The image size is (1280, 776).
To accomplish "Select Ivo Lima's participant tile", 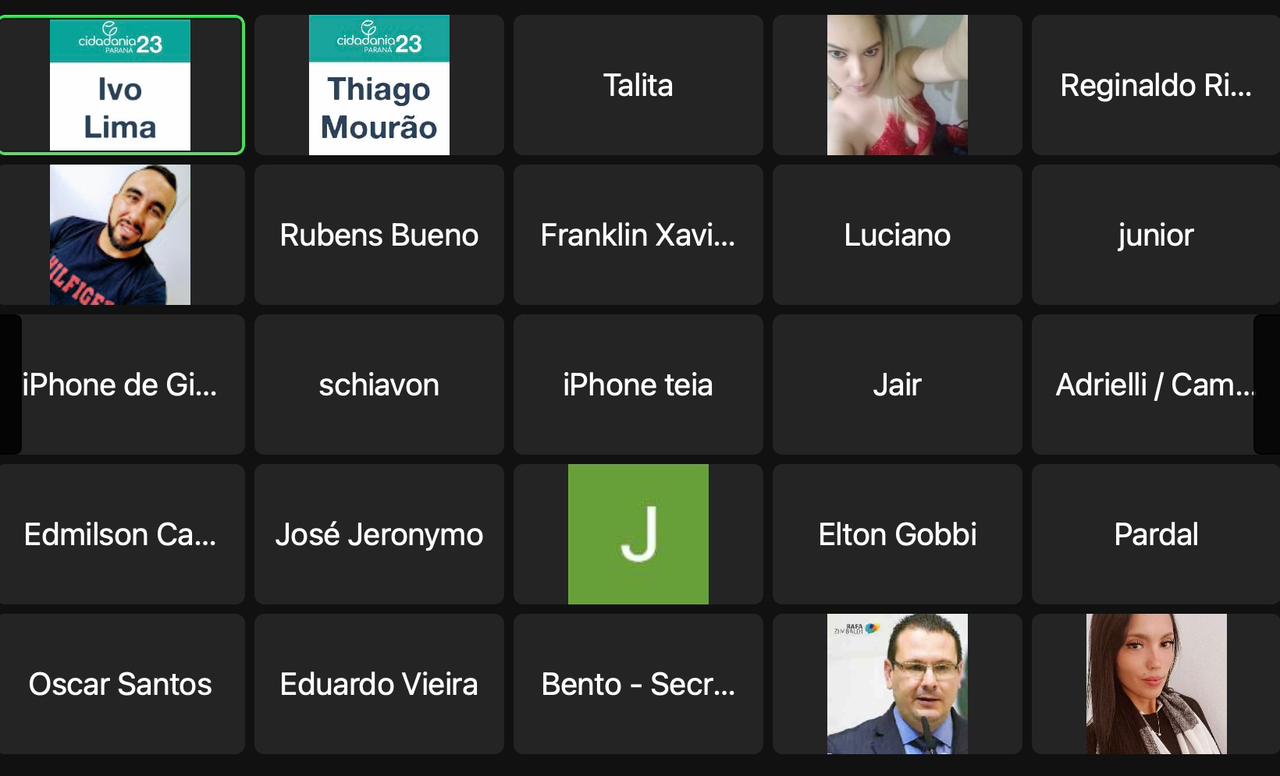I will coord(120,85).
